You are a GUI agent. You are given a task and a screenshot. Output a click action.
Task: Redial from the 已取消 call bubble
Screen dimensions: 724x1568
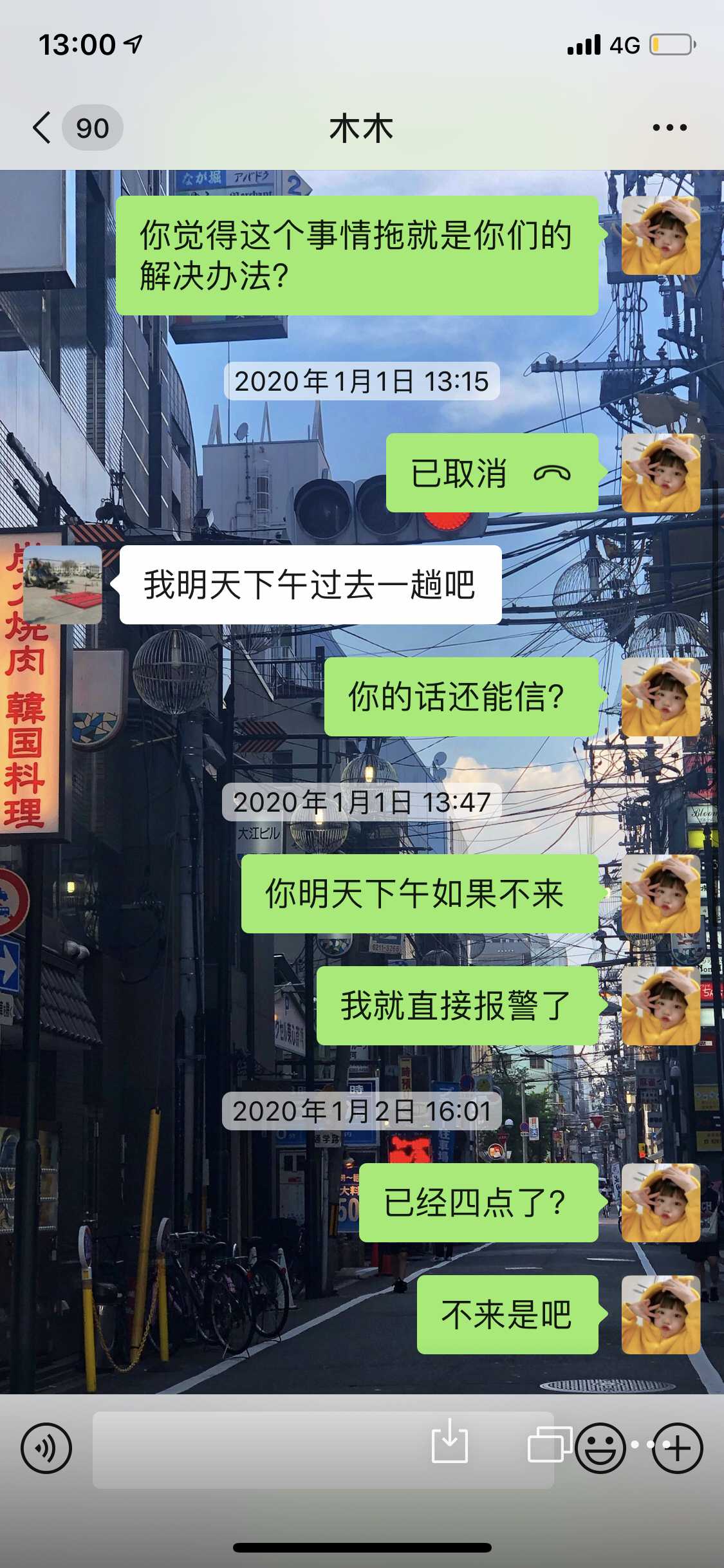pos(492,473)
